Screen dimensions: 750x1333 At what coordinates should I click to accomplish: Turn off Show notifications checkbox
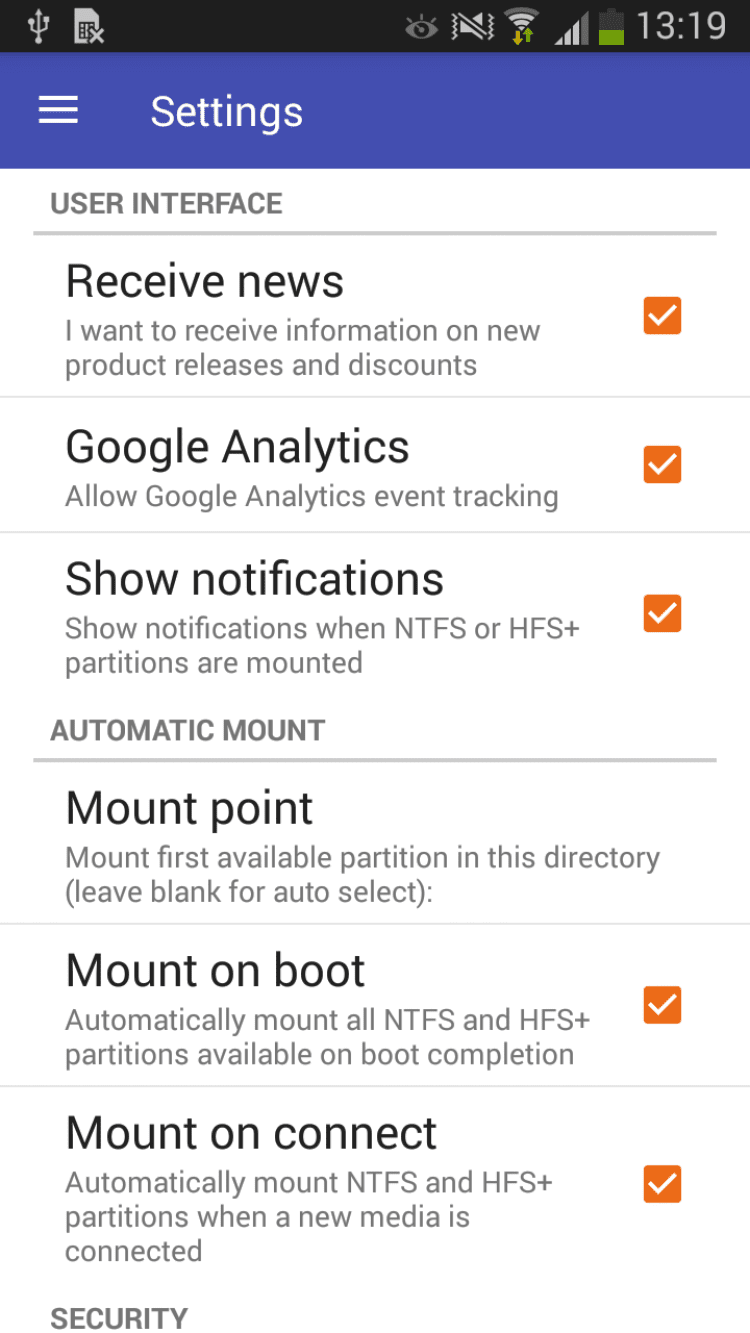pyautogui.click(x=662, y=613)
